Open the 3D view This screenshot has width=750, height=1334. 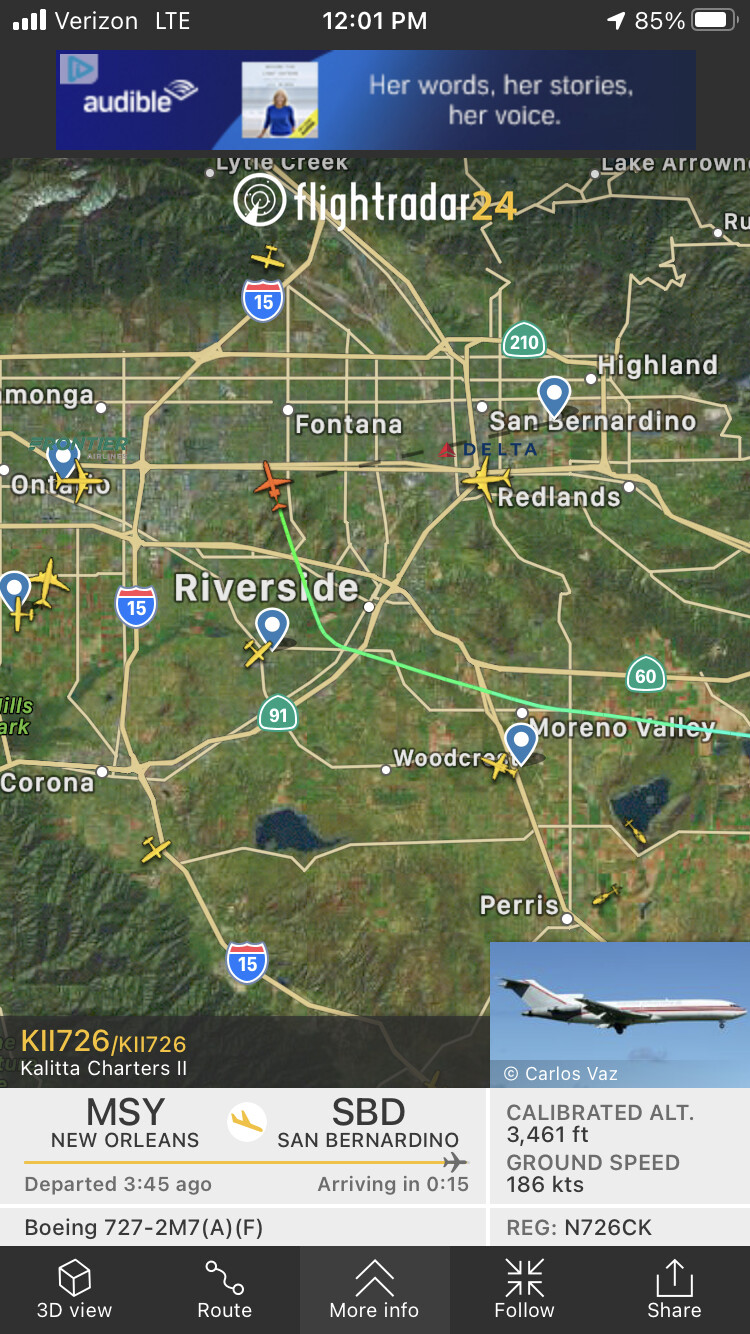[75, 1290]
